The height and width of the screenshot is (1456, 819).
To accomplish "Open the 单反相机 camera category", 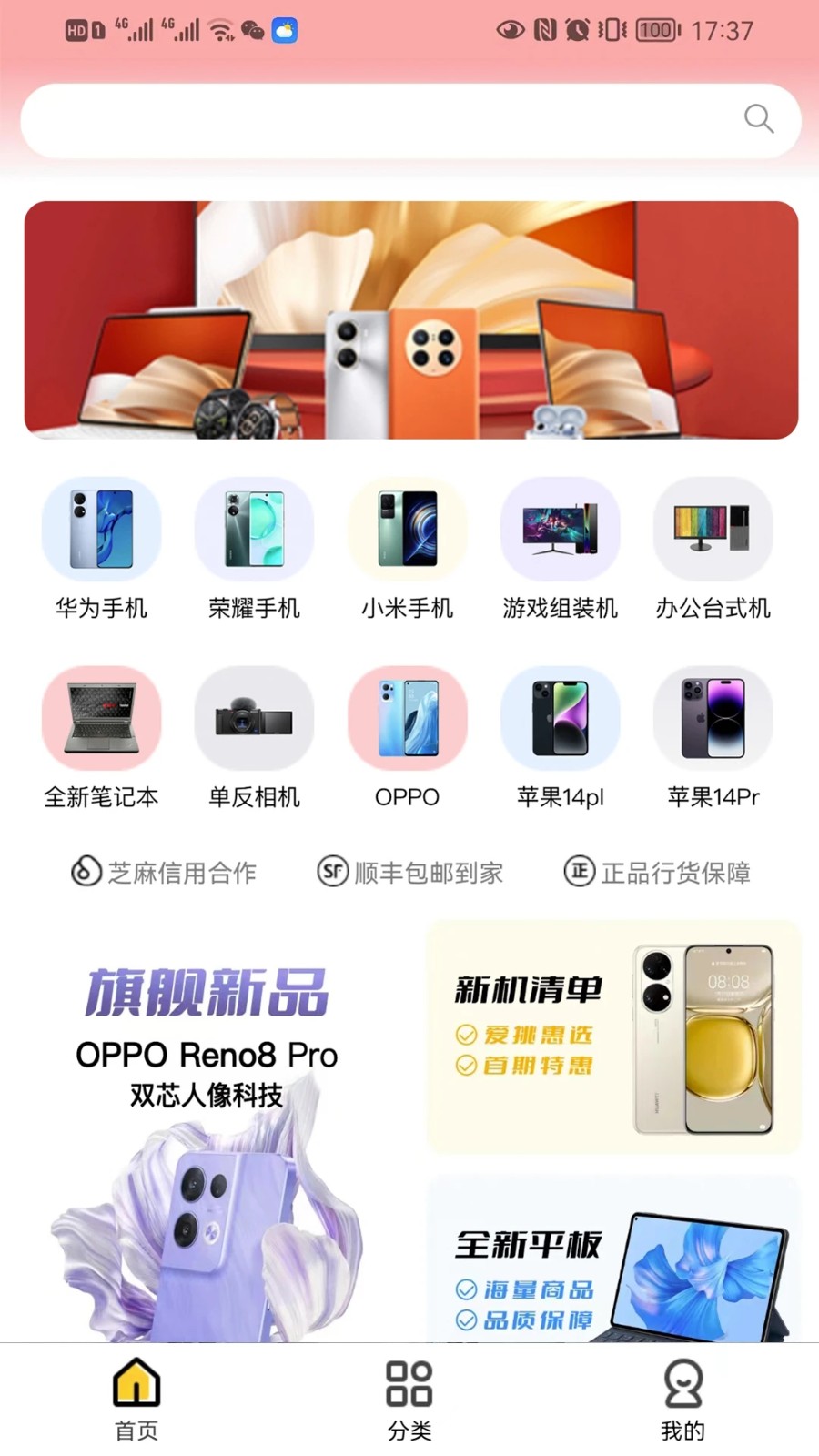I will coord(255,735).
